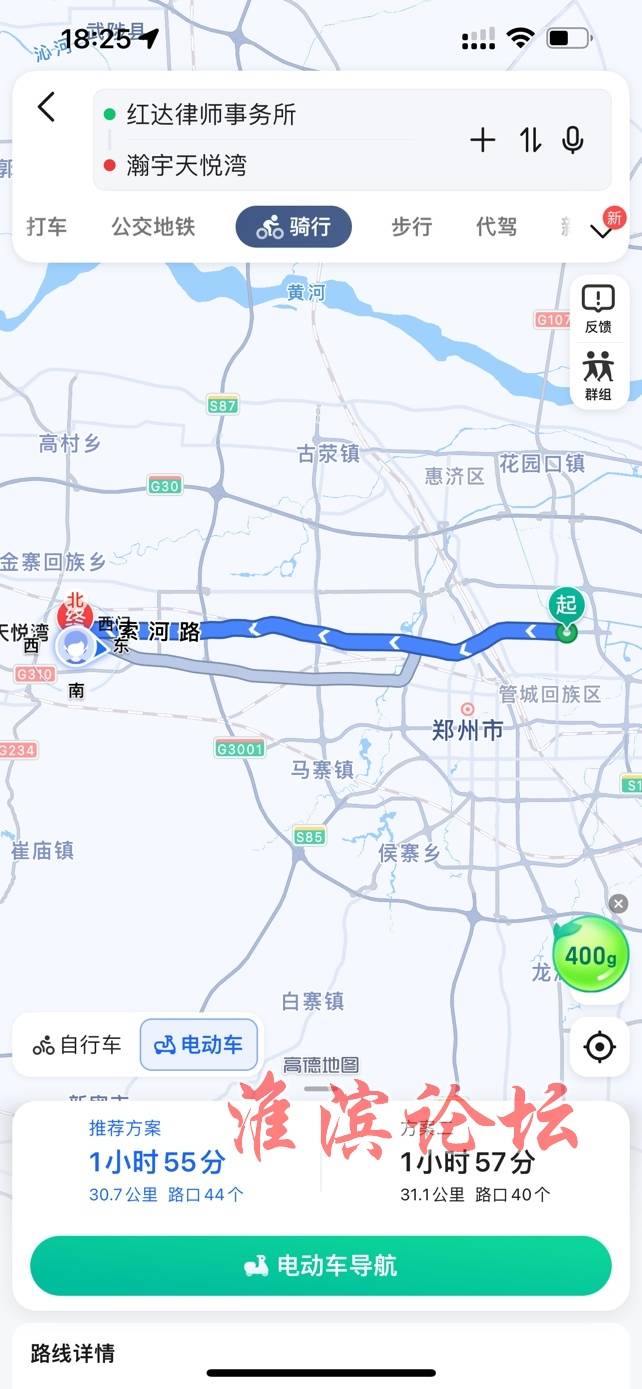Switch to the 公交地铁 tab

point(153,227)
